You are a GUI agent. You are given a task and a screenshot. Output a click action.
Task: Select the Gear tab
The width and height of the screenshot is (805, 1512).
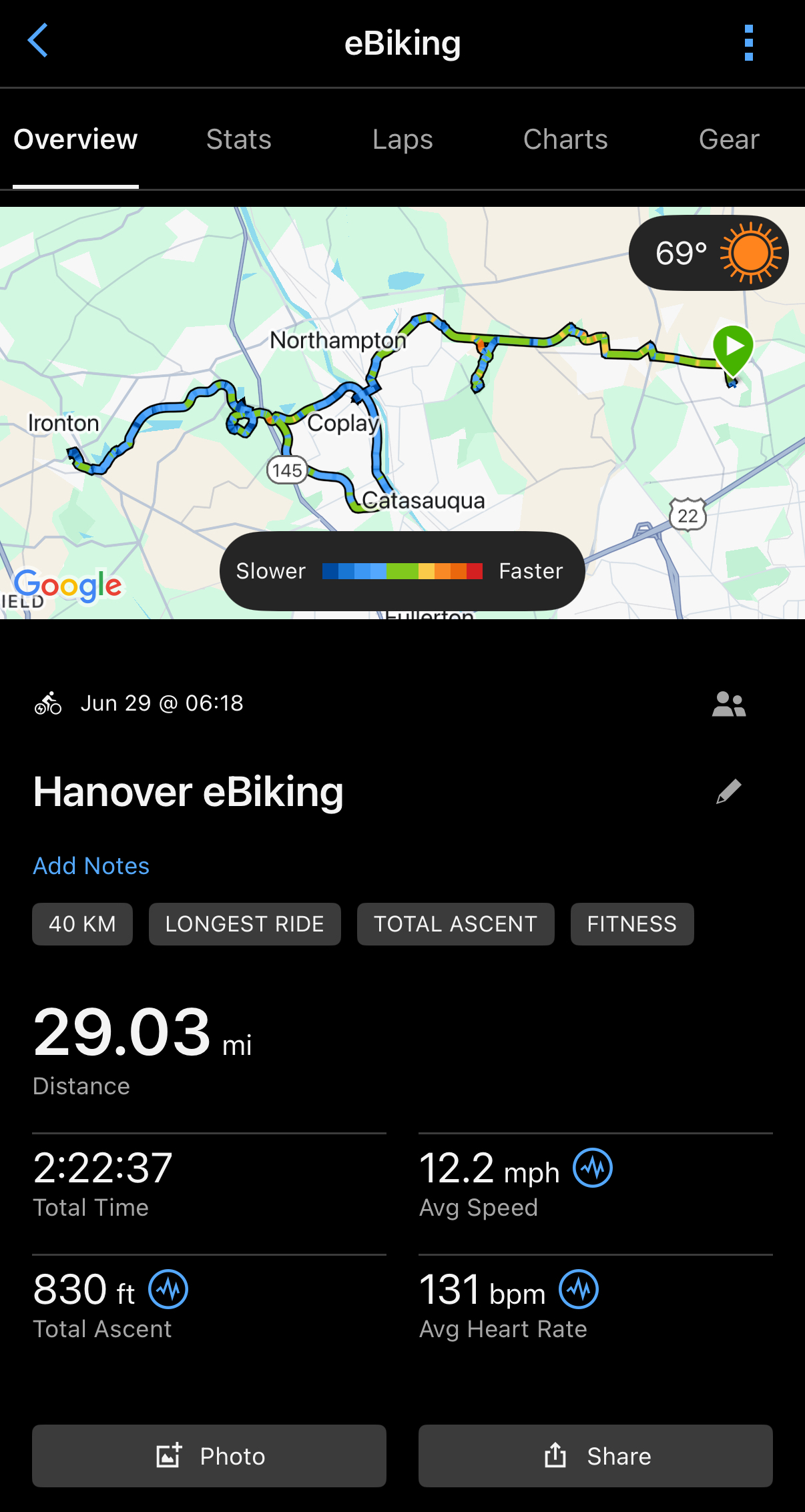click(728, 139)
